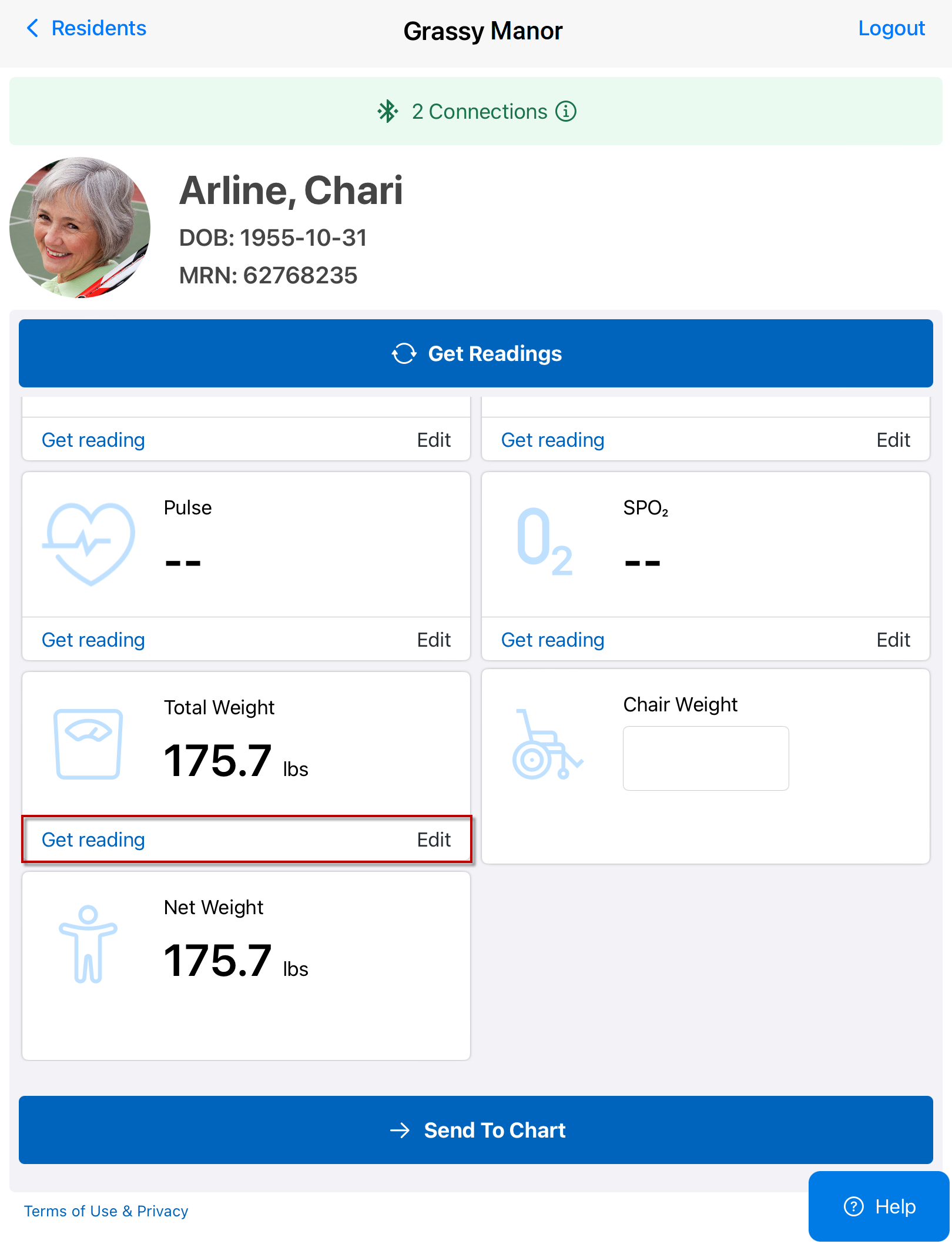Edit the Pulse value
The image size is (952, 1244).
tap(434, 640)
